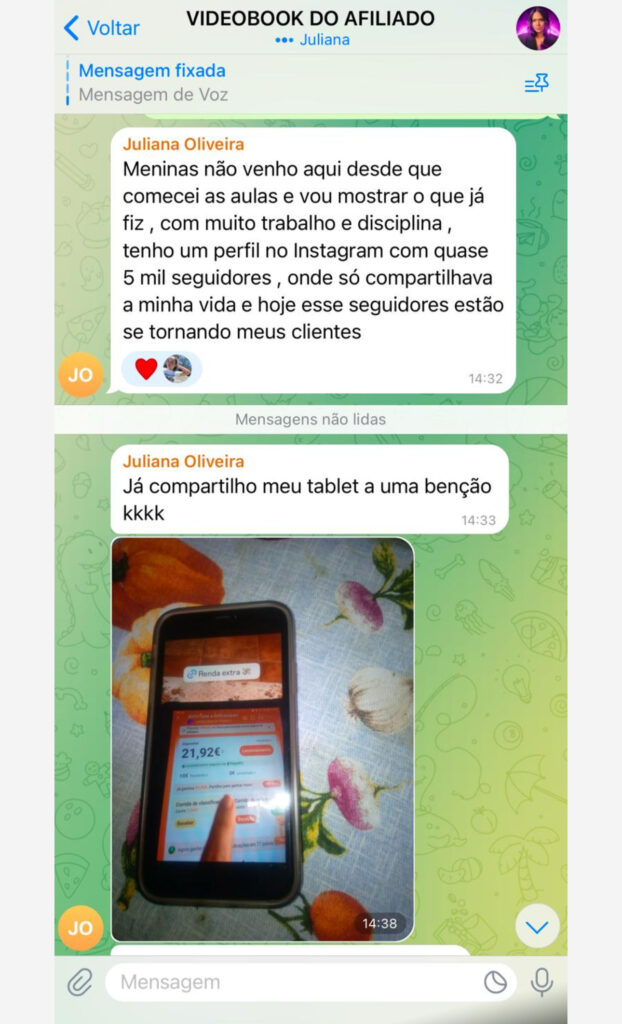The height and width of the screenshot is (1024, 622).
Task: Focus the Mensagem text field
Action: [x=290, y=982]
